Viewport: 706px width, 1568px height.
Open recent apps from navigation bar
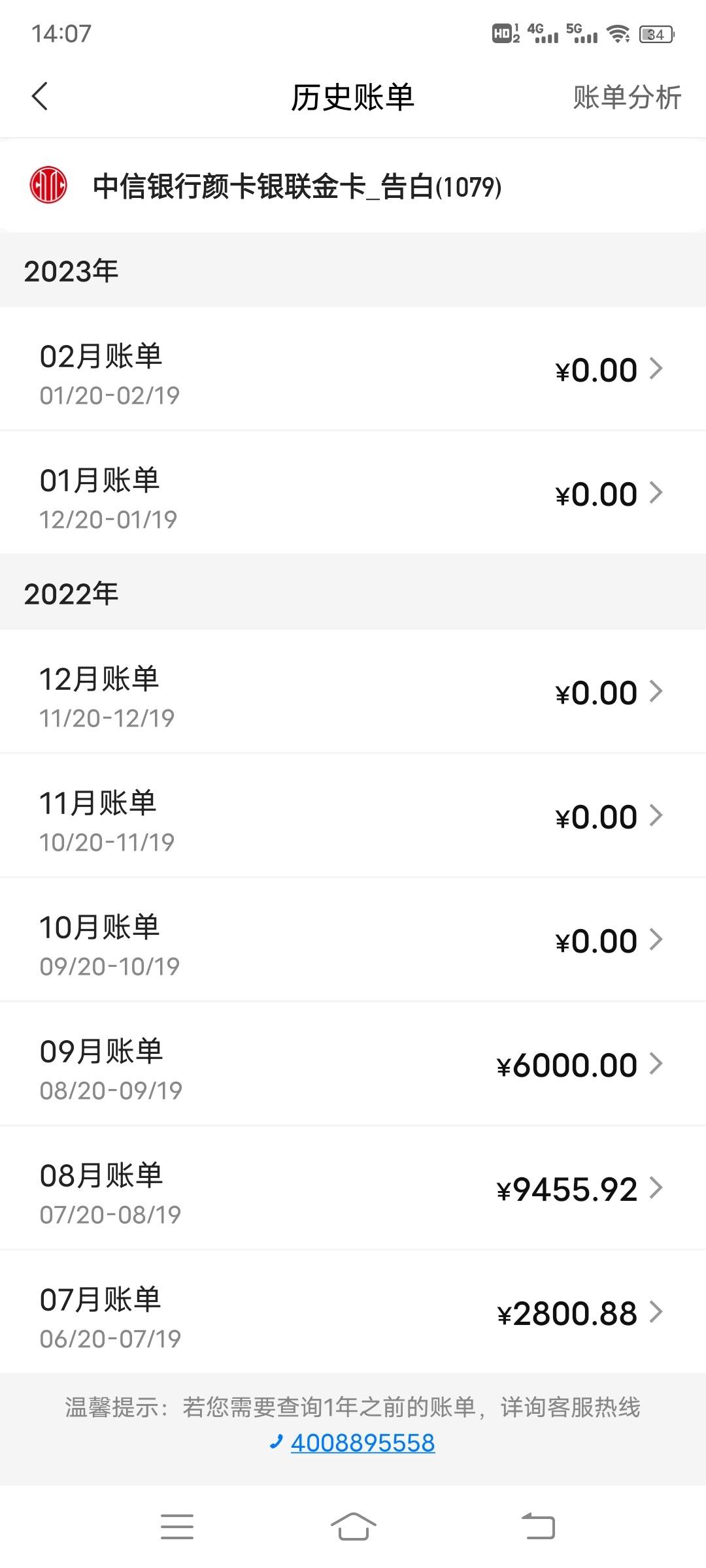177,1527
